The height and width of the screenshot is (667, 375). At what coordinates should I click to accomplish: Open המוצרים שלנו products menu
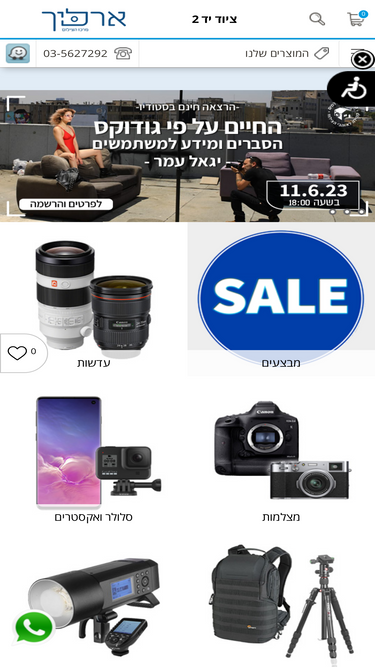[x=287, y=54]
